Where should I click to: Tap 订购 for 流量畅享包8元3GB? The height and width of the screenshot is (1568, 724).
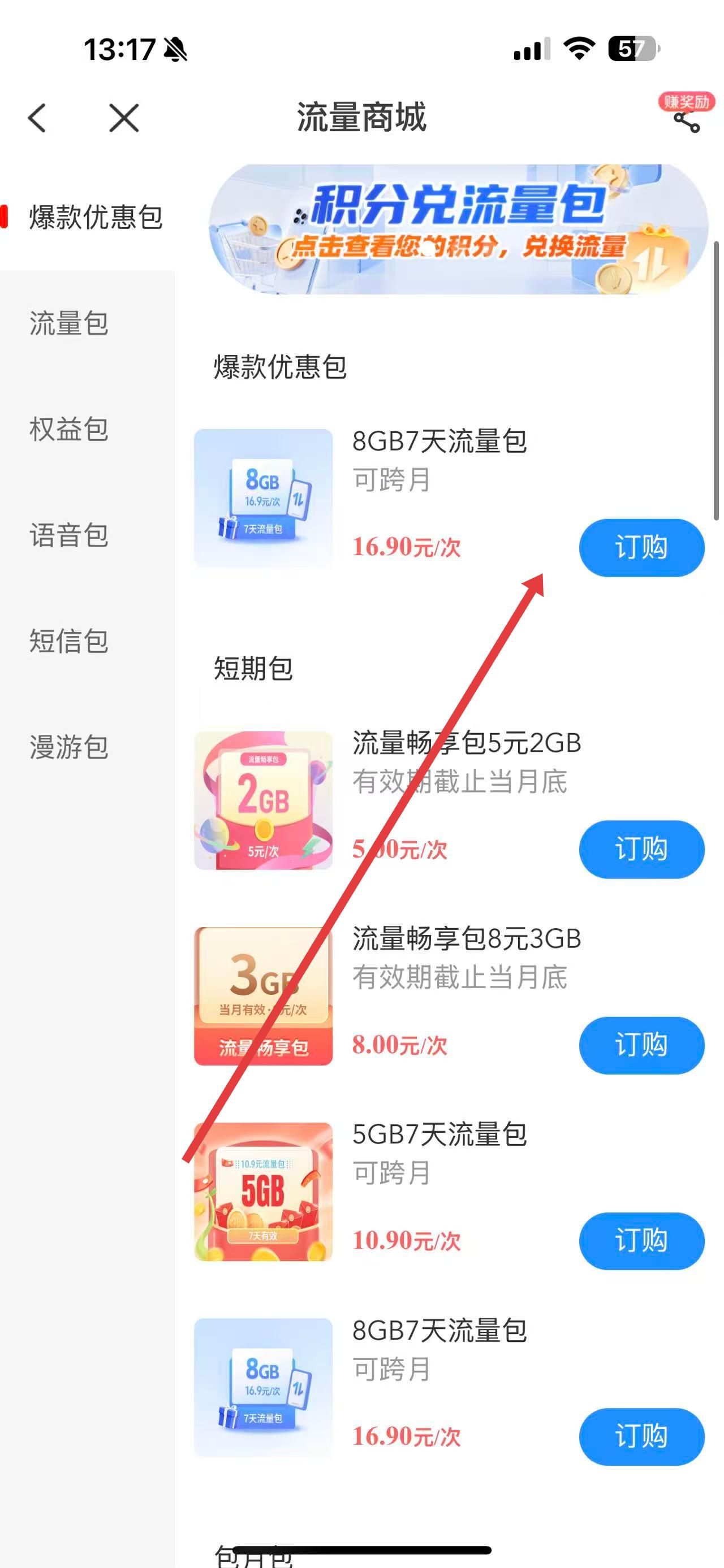coord(641,1045)
